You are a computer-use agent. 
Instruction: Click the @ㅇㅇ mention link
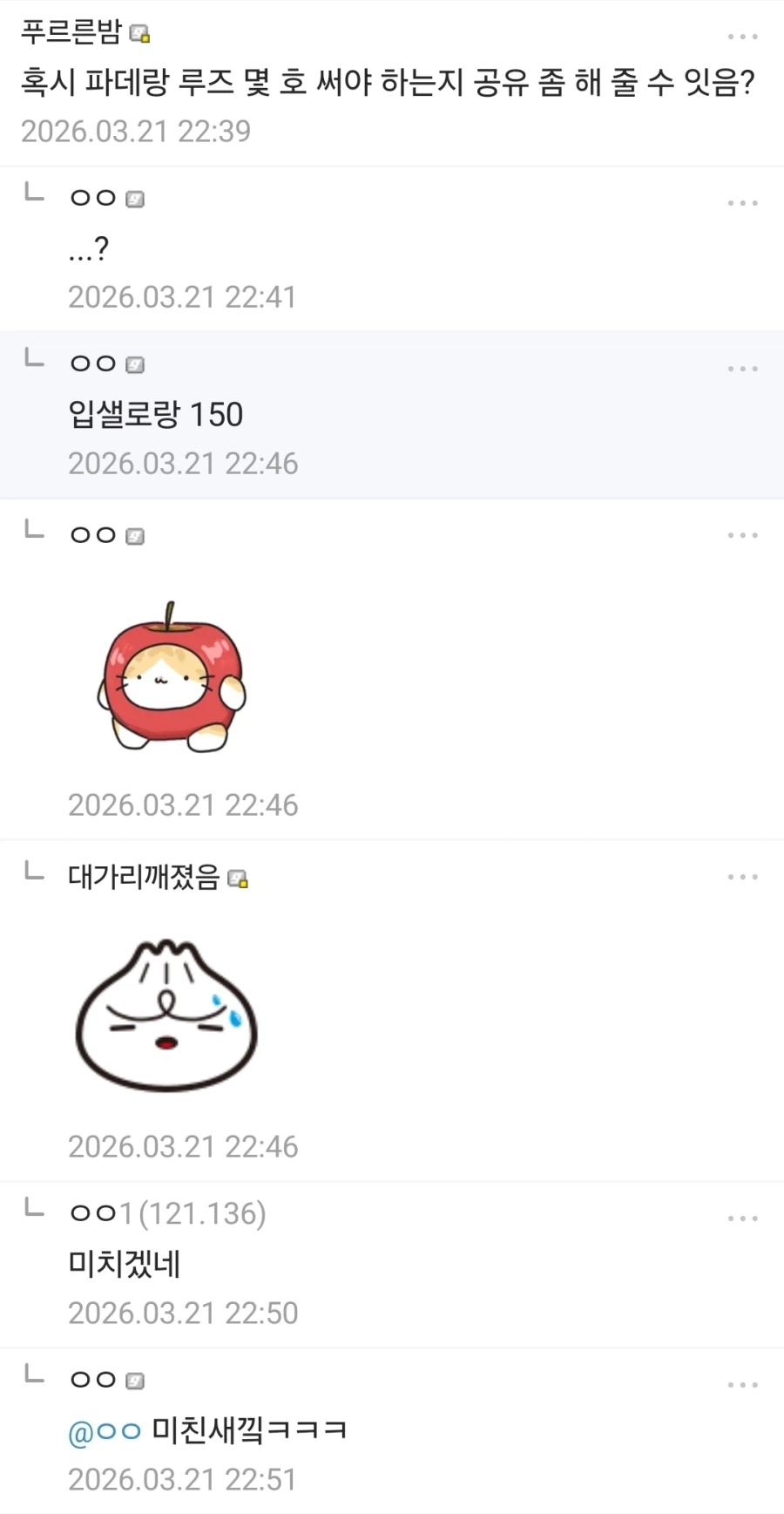click(98, 1428)
